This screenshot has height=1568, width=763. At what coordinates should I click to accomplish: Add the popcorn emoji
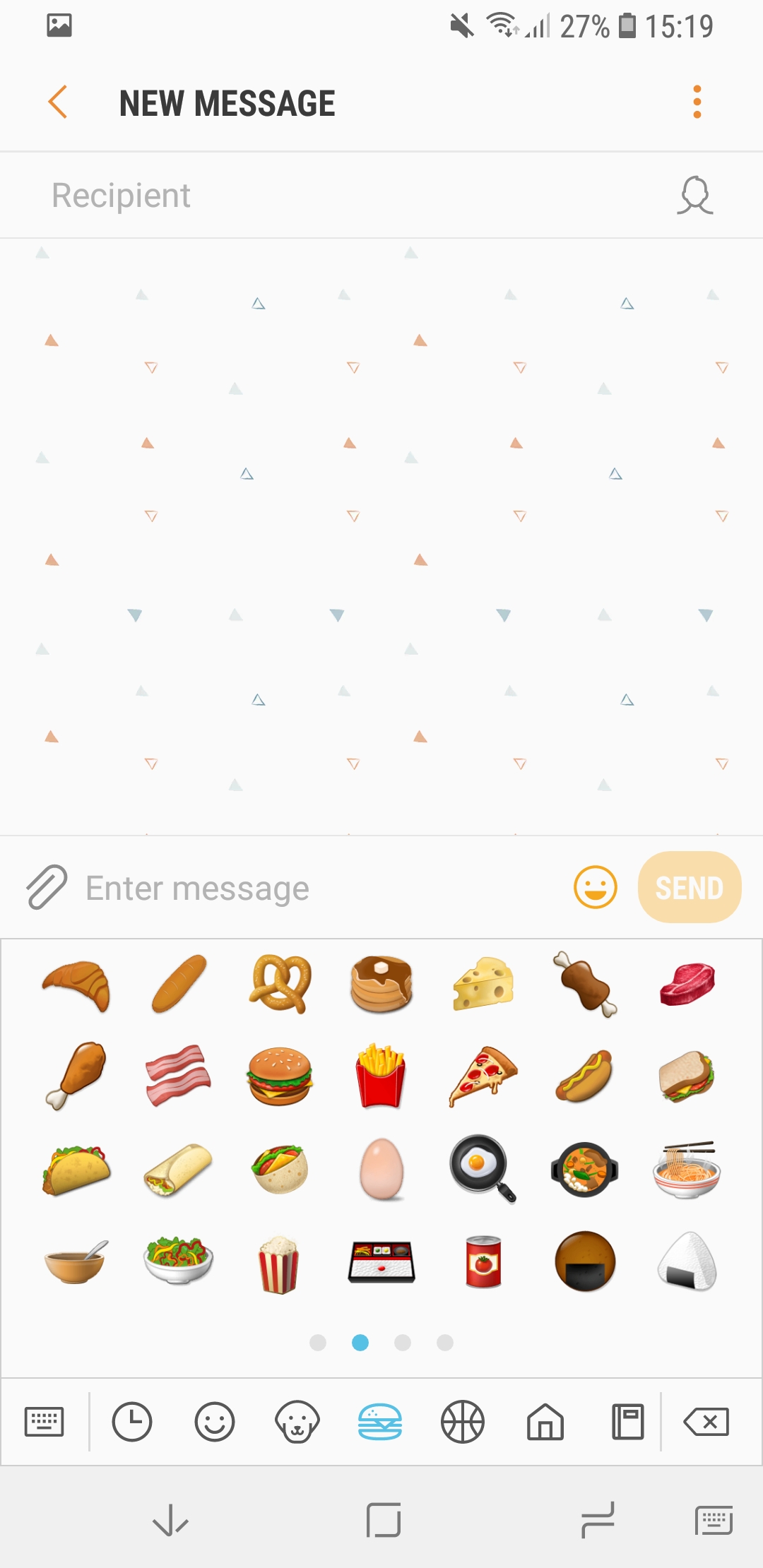coord(280,1264)
